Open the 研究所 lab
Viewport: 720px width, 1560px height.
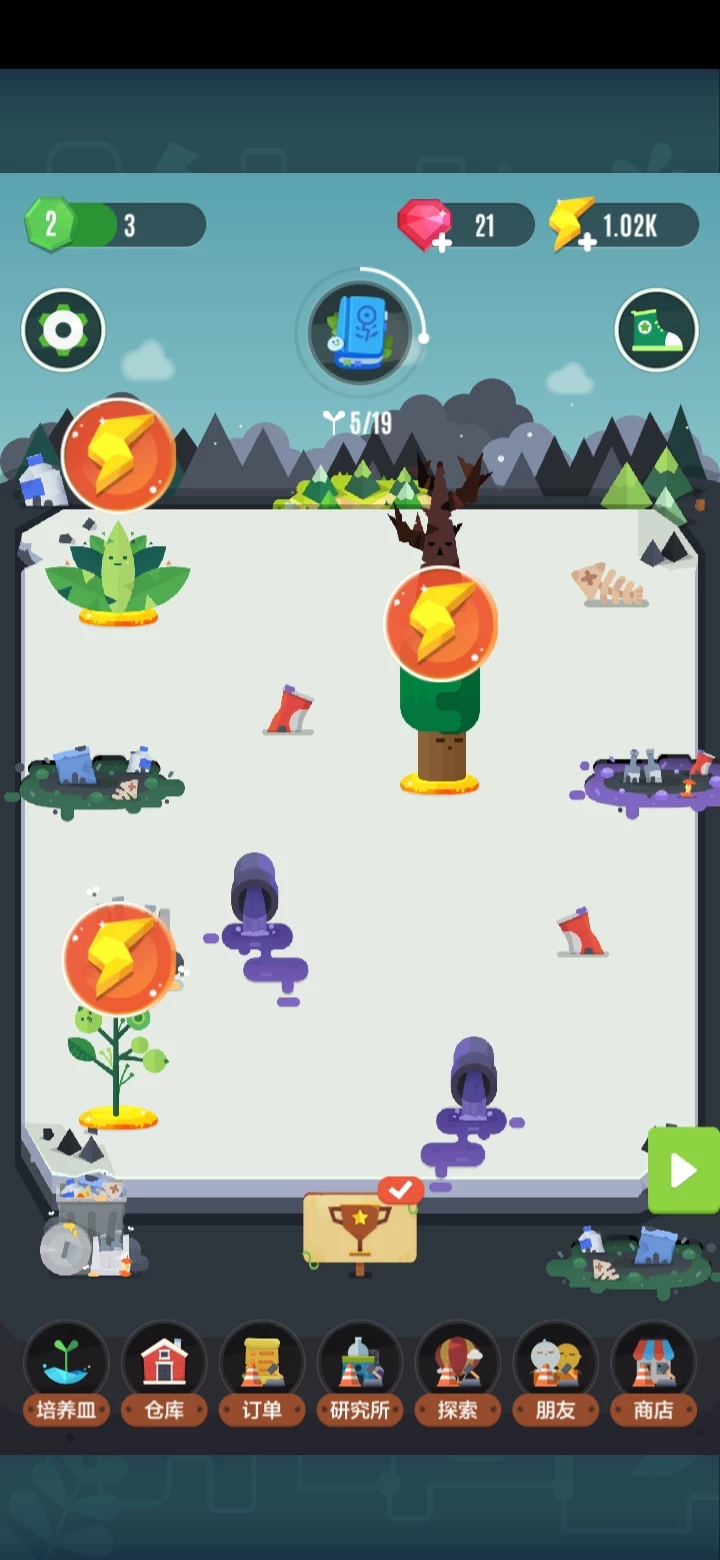[x=360, y=1372]
